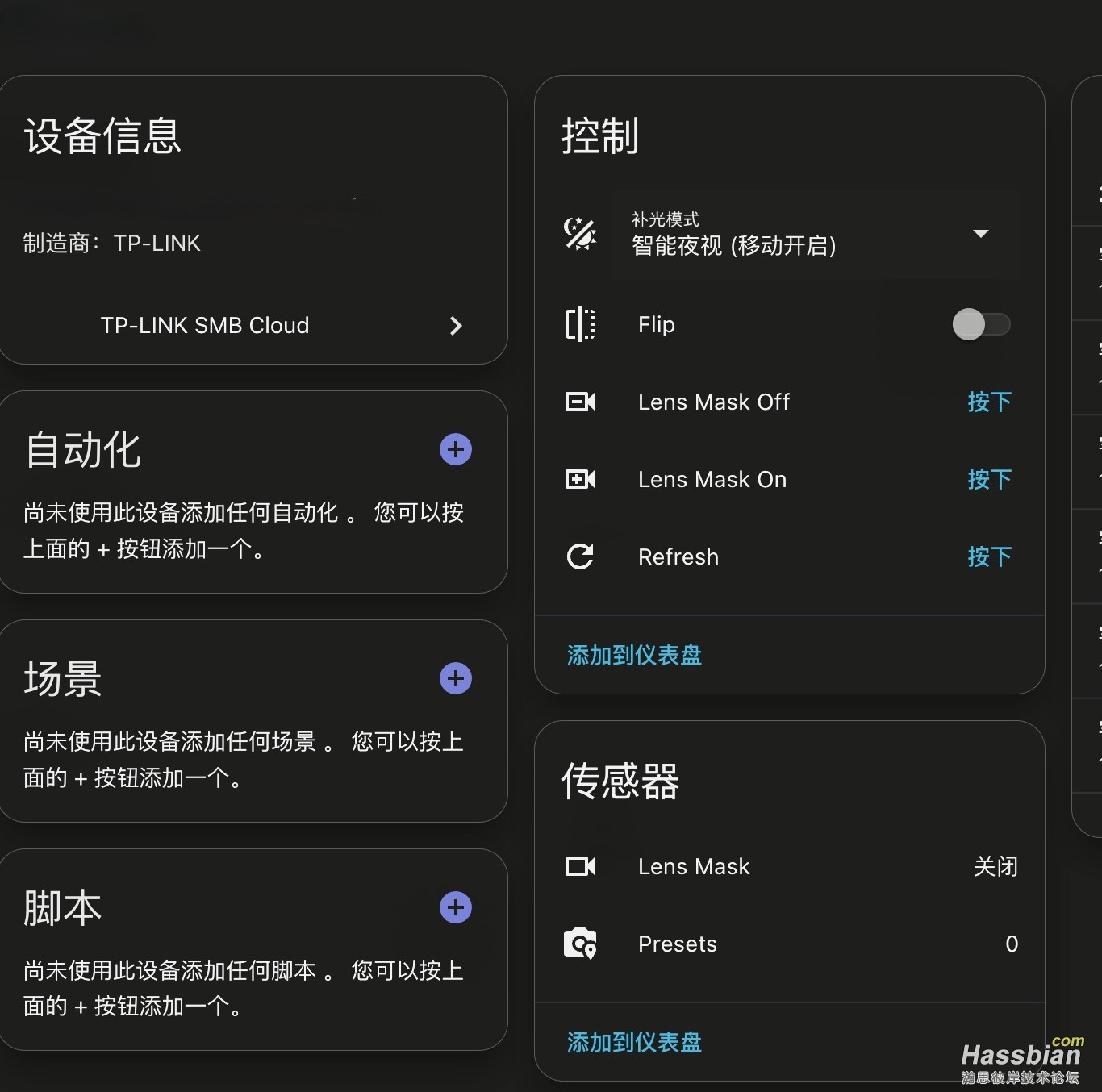Screen dimensions: 1102x1092
Task: Add a new automation with plus button
Action: (x=456, y=449)
